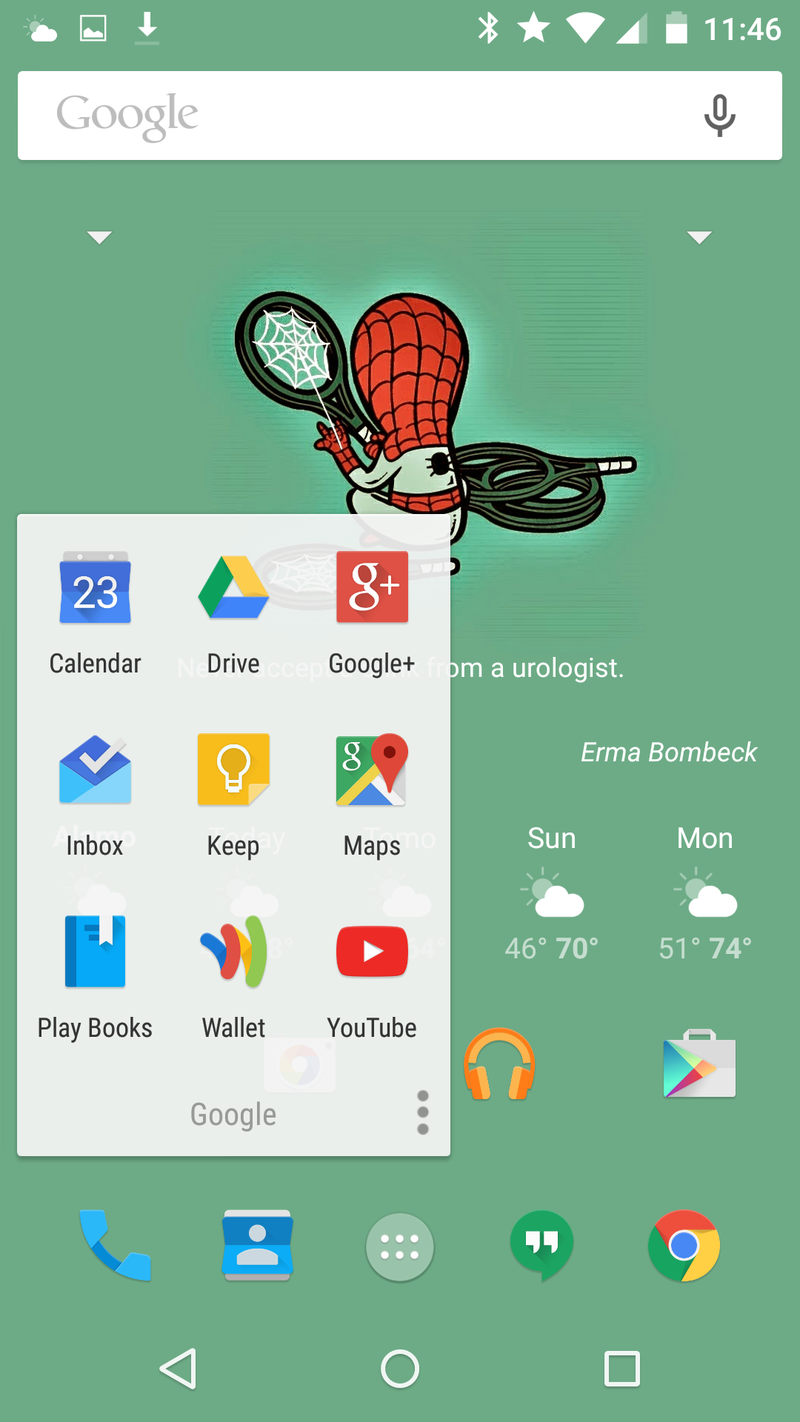Open the Calendar app
Viewport: 800px width, 1422px height.
coord(95,588)
